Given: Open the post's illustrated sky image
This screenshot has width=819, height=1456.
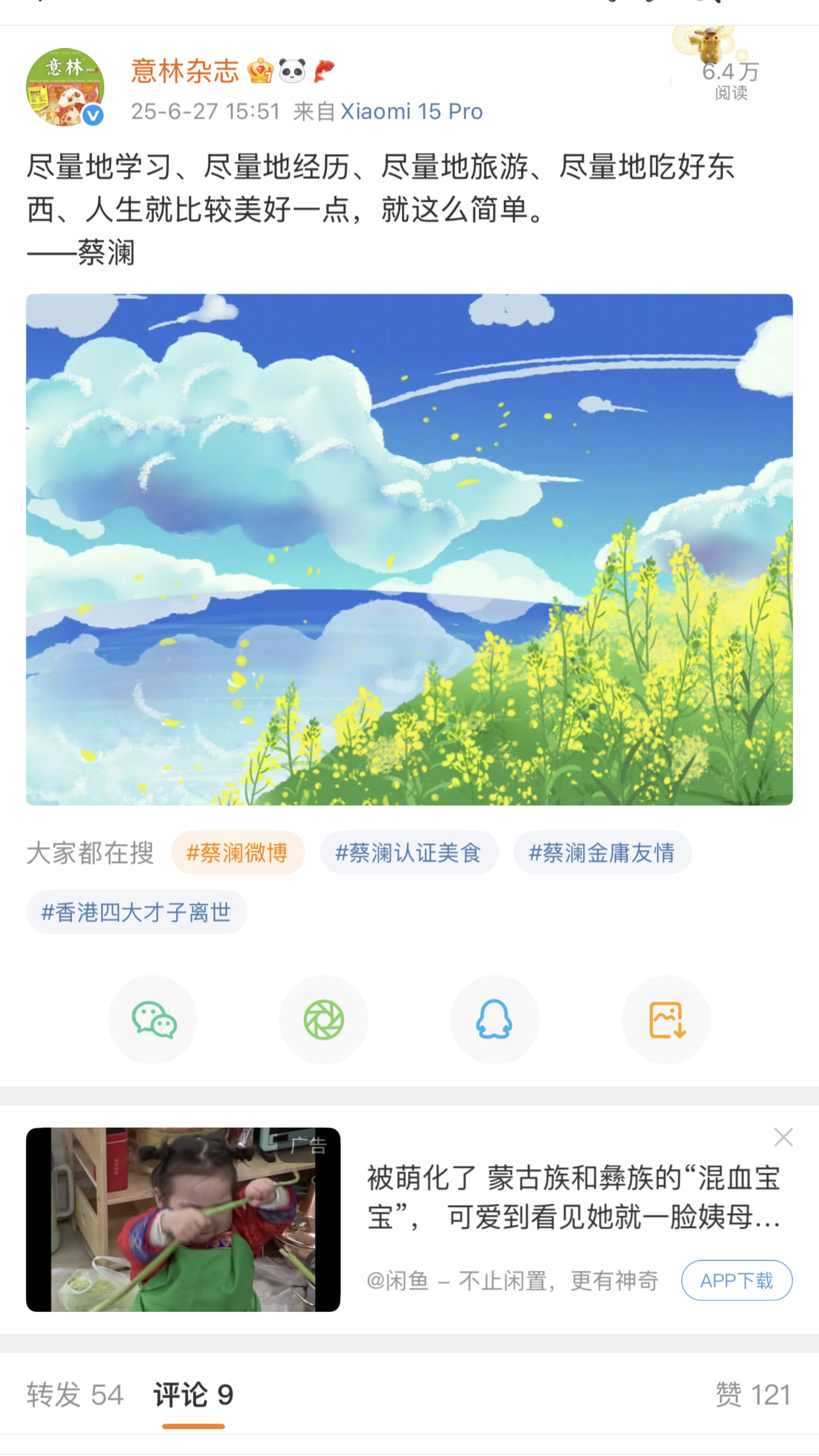Looking at the screenshot, I should point(409,549).
